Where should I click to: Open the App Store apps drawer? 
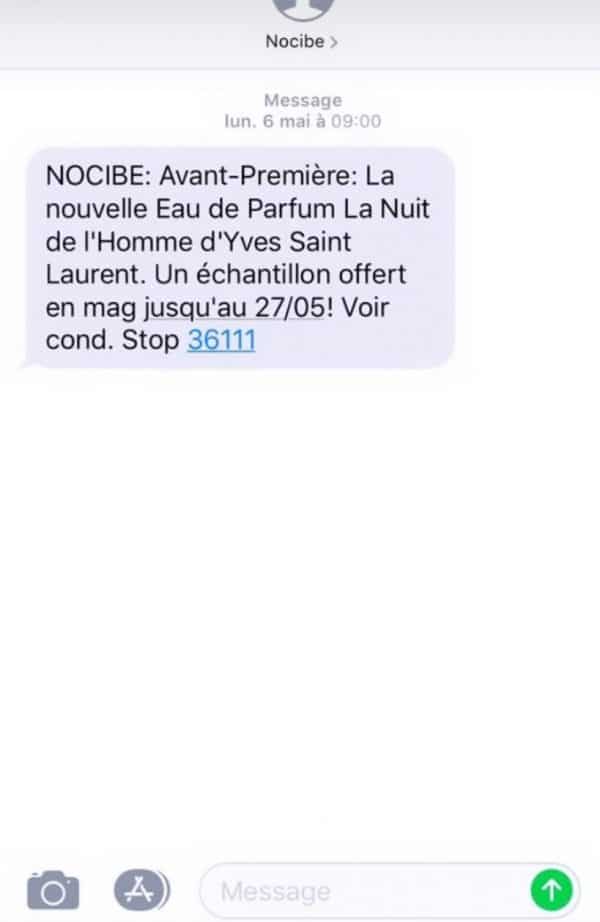tap(140, 887)
